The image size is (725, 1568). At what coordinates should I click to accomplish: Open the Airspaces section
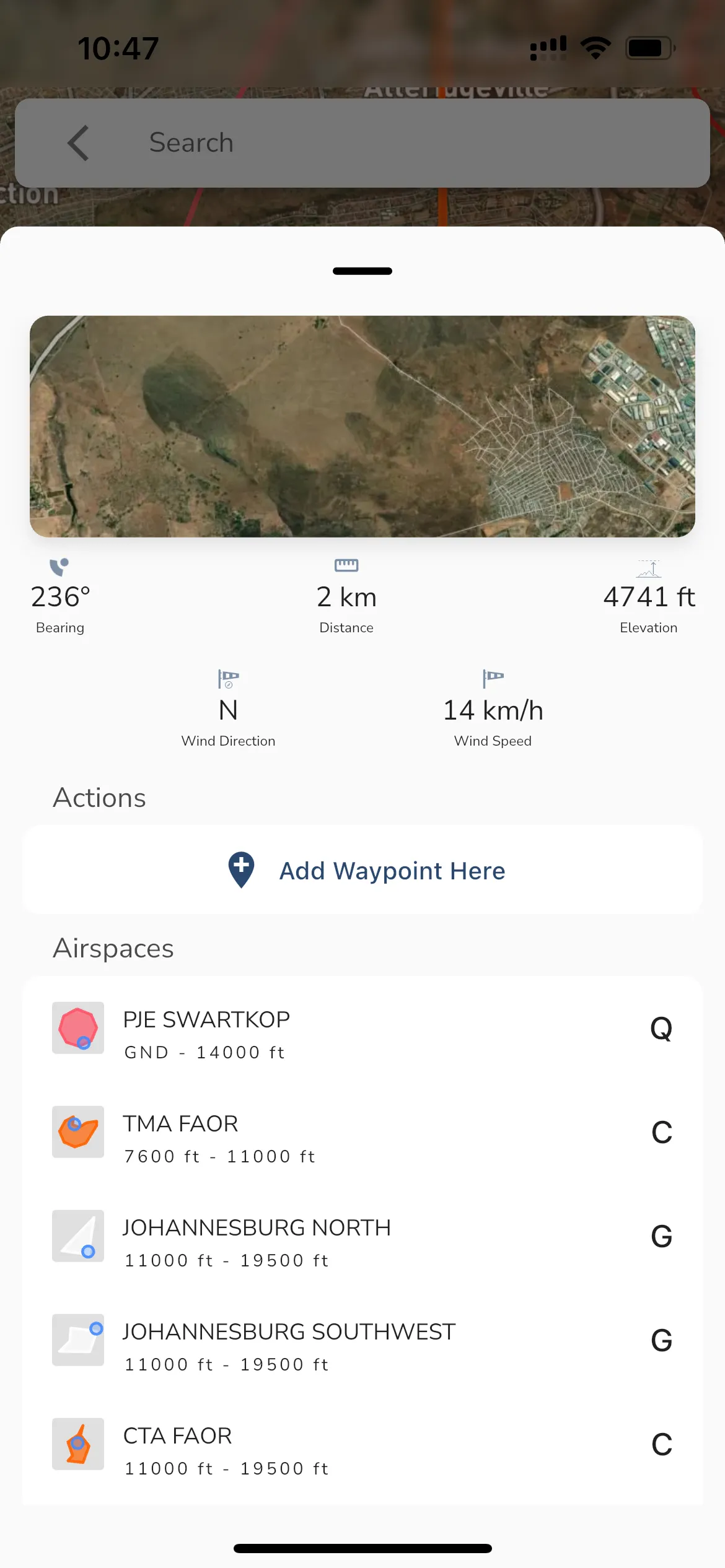coord(113,948)
